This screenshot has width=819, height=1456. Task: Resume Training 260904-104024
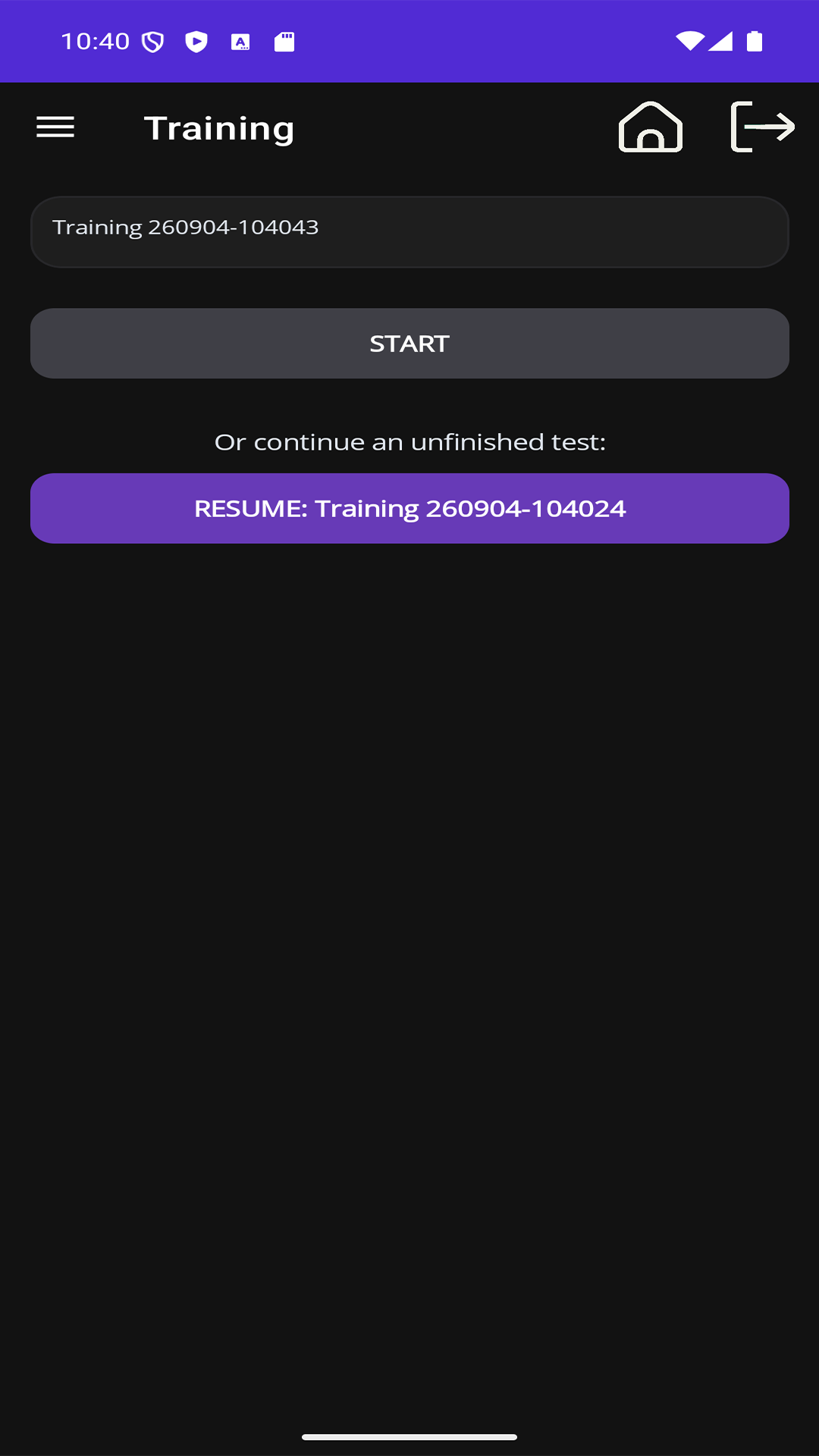(x=409, y=509)
